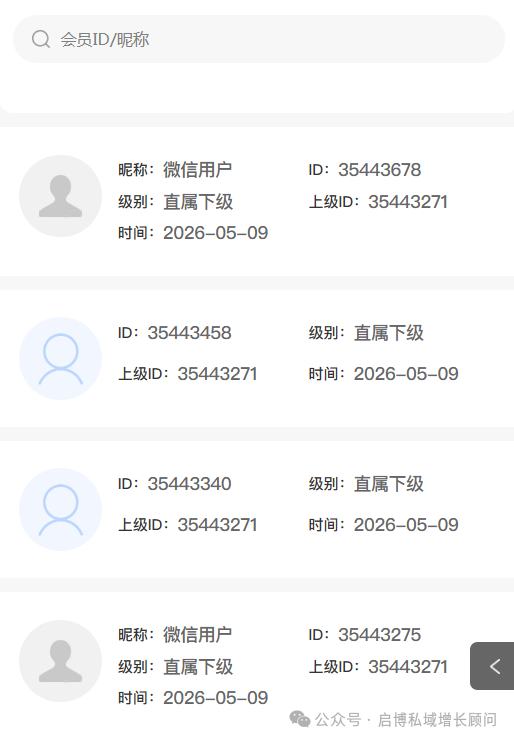Open member row with ID 35443458
The image size is (514, 741).
(x=257, y=358)
